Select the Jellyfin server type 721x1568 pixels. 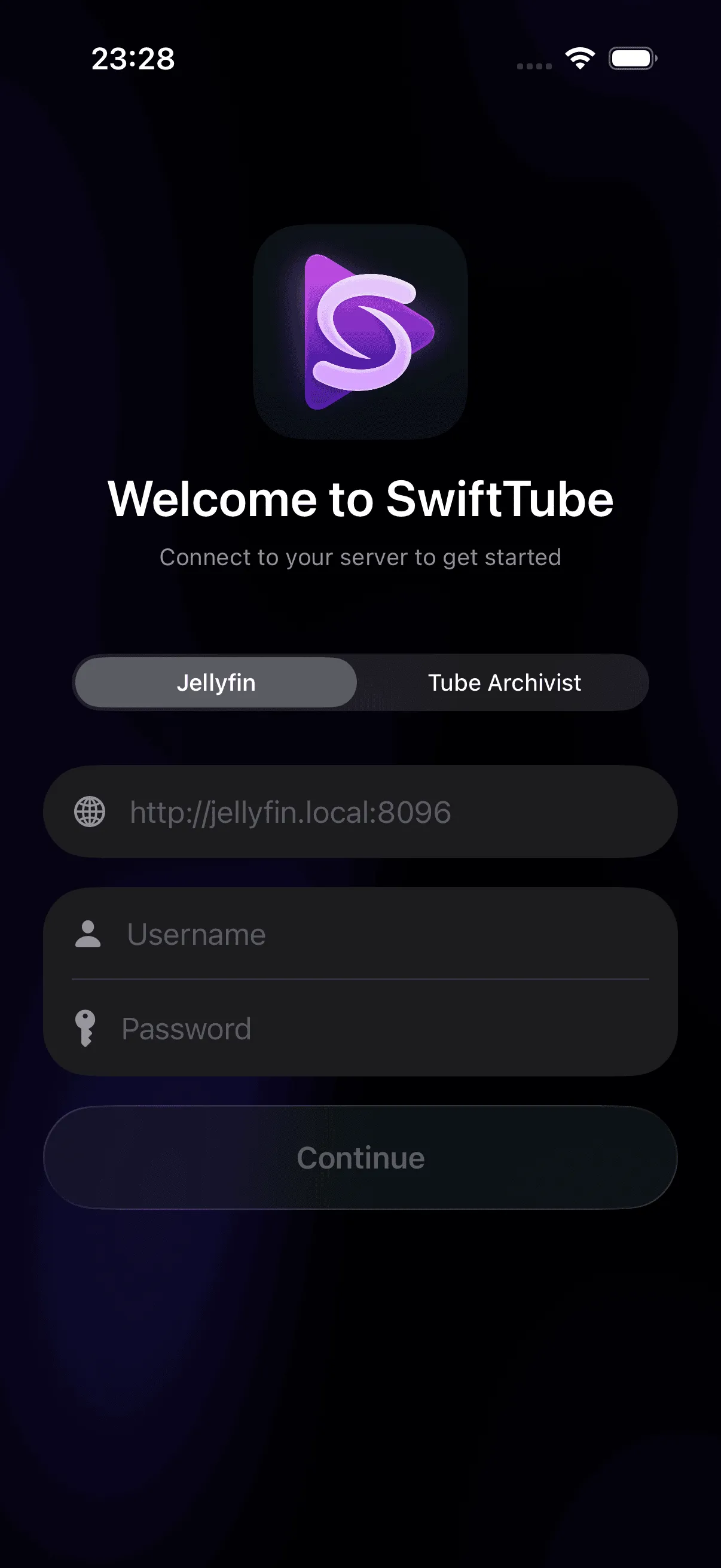tap(215, 682)
